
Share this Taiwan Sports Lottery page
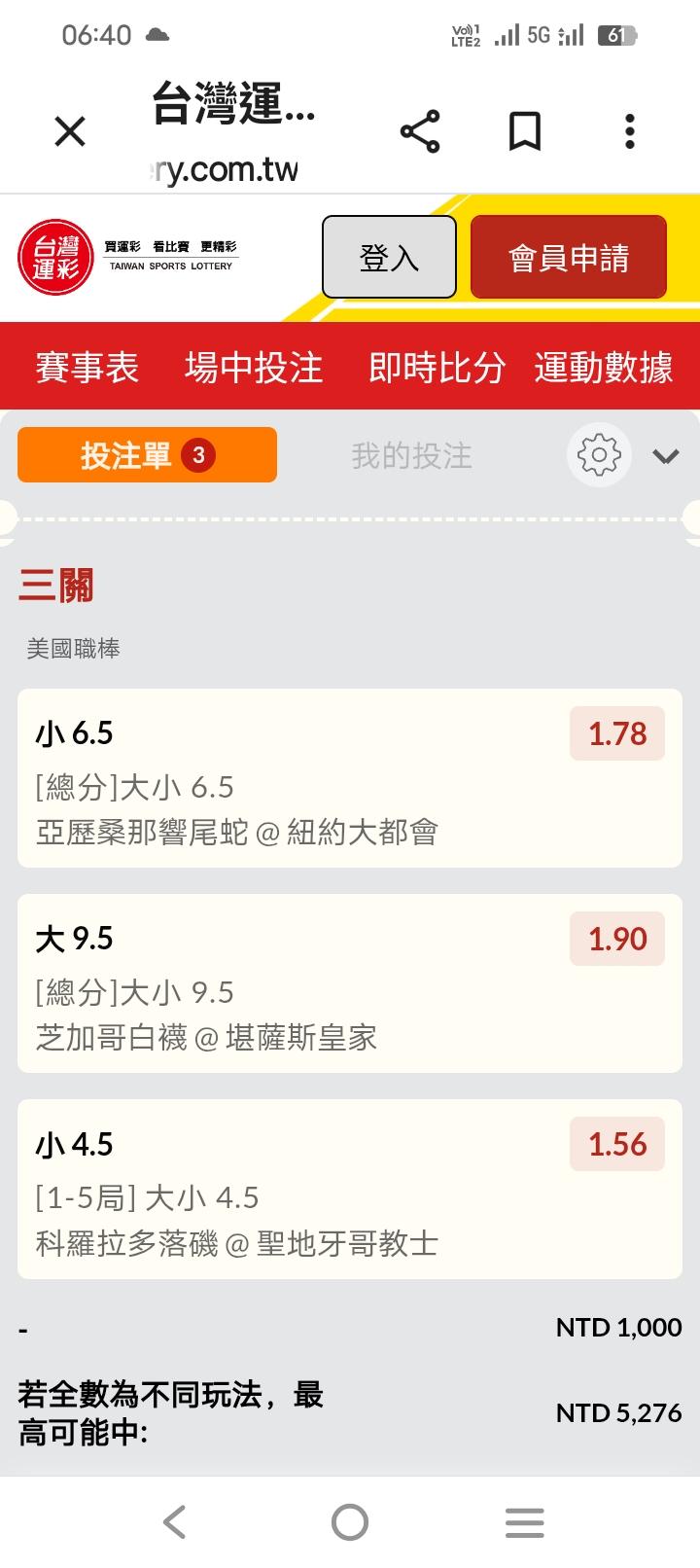point(420,131)
